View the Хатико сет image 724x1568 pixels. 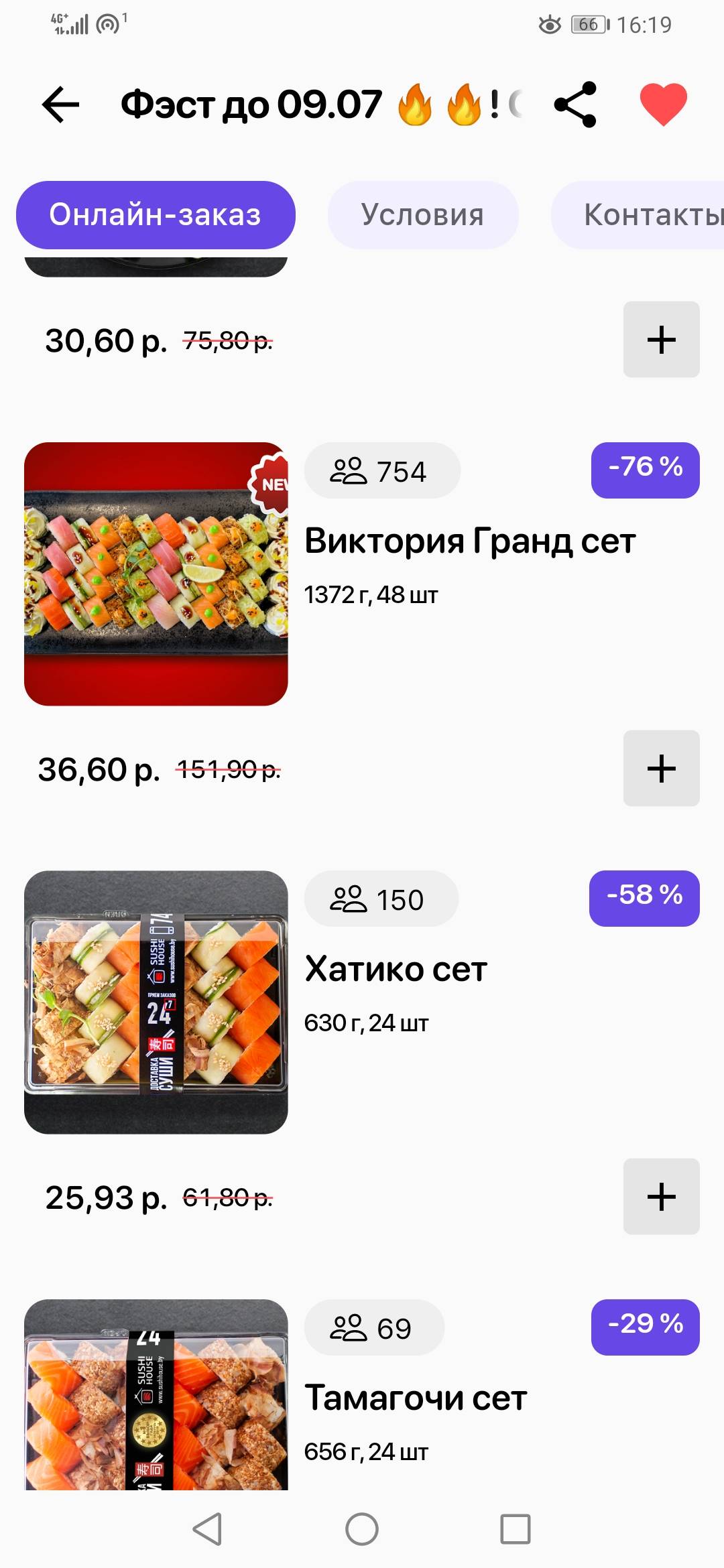point(156,1002)
